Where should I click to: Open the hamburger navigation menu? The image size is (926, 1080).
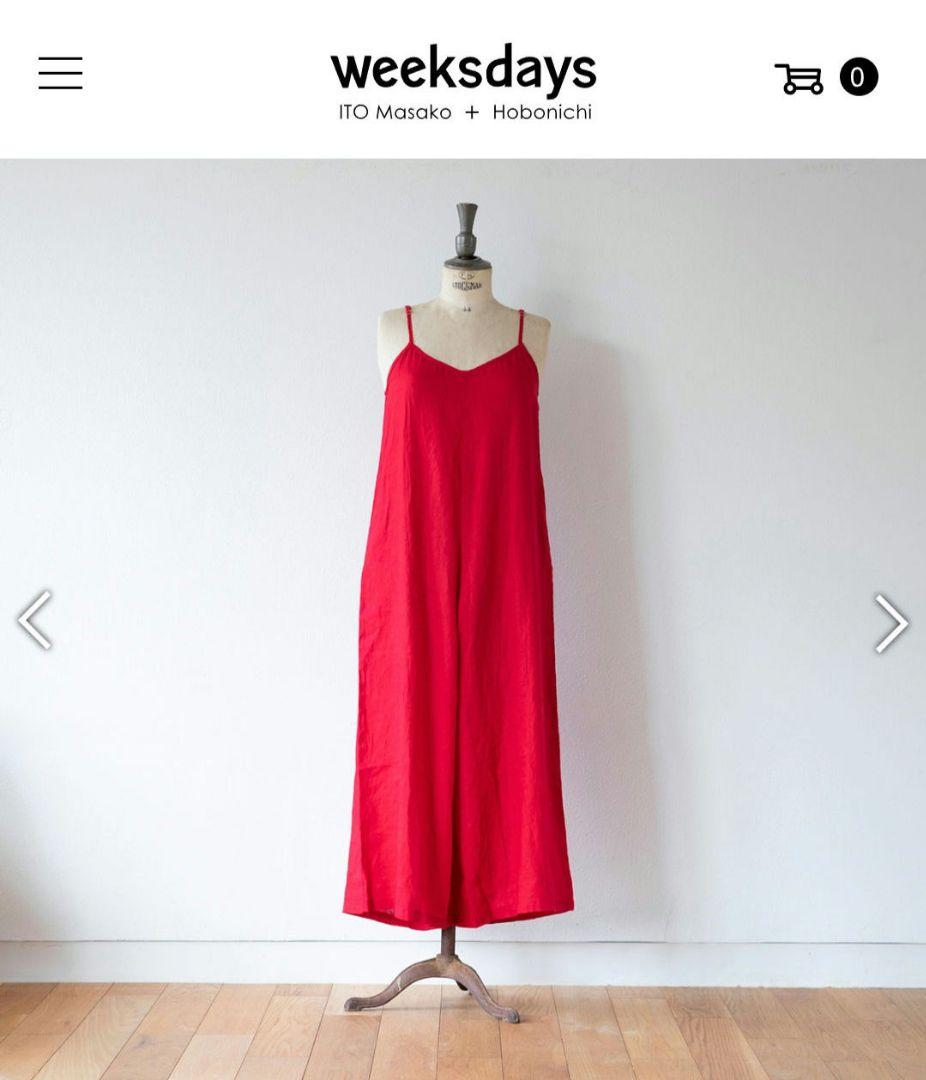coord(60,74)
